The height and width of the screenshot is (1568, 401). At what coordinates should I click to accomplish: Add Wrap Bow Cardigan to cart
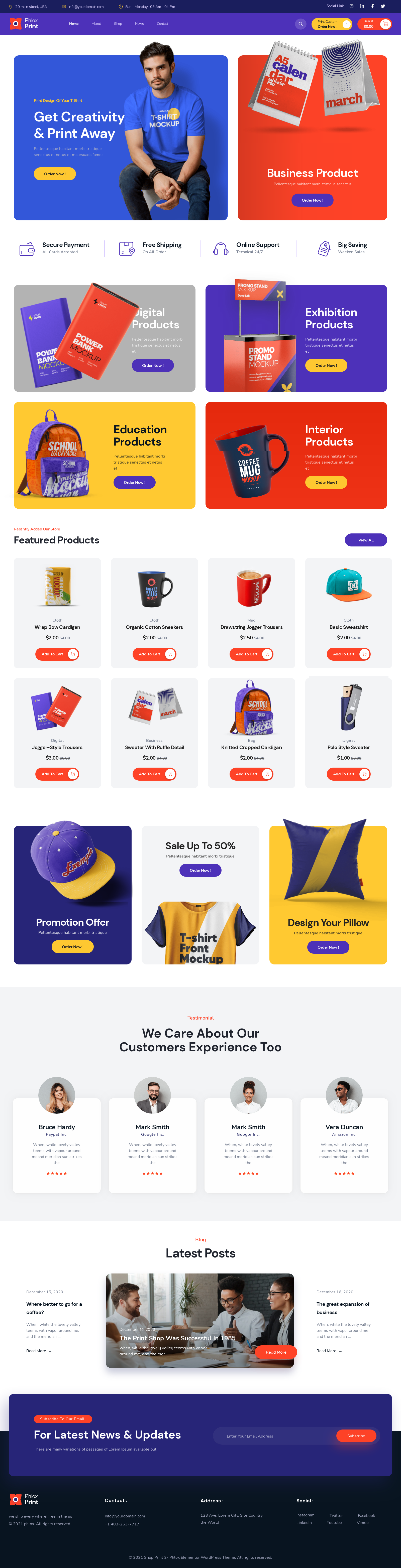(57, 654)
